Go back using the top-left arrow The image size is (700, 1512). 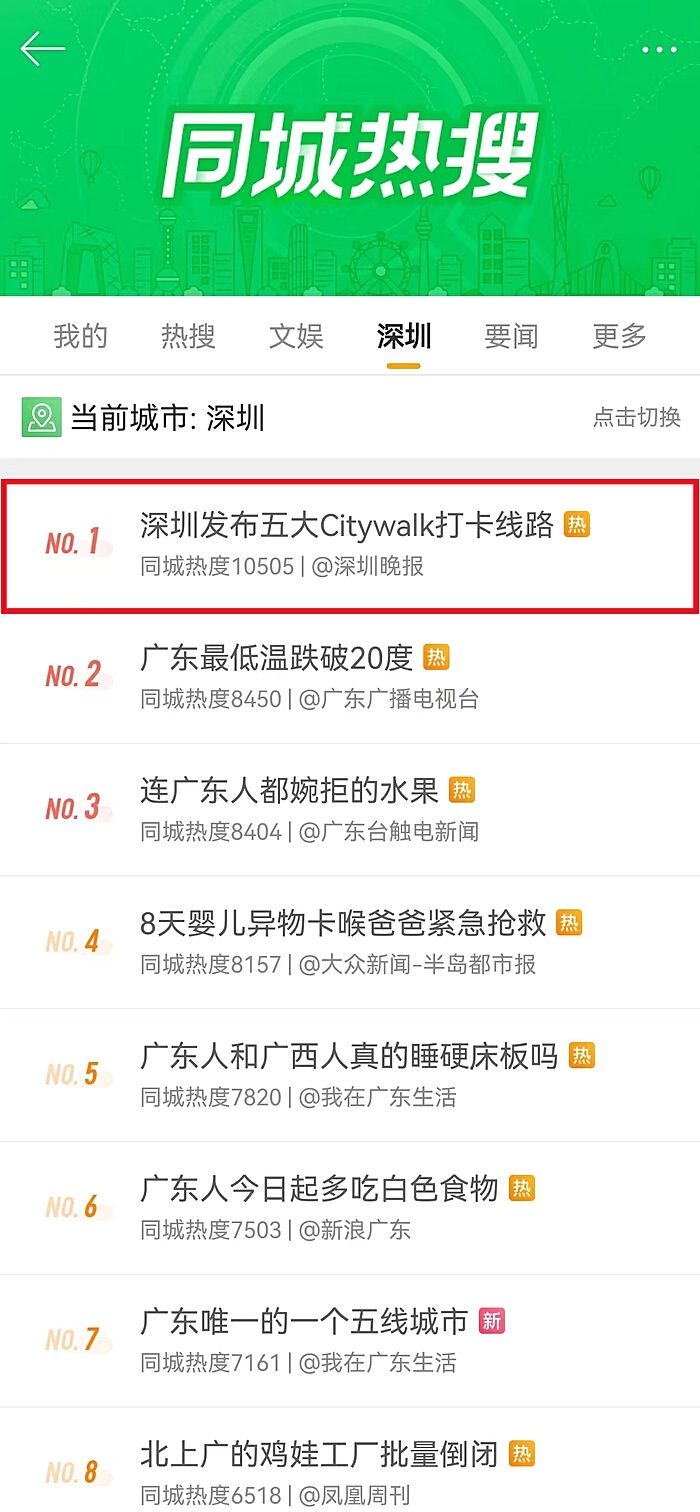coord(42,48)
